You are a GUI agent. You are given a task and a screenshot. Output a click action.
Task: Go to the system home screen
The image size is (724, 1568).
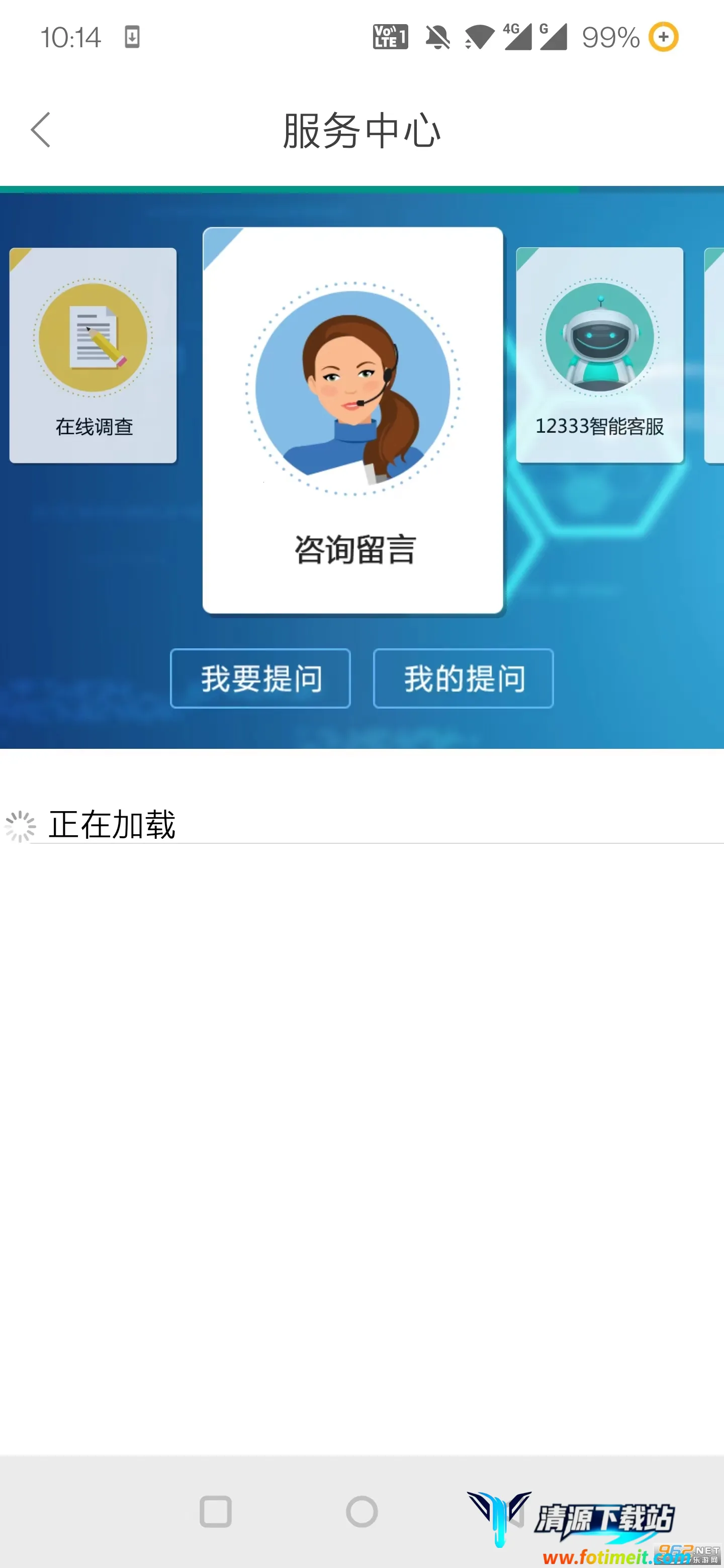[361, 1511]
